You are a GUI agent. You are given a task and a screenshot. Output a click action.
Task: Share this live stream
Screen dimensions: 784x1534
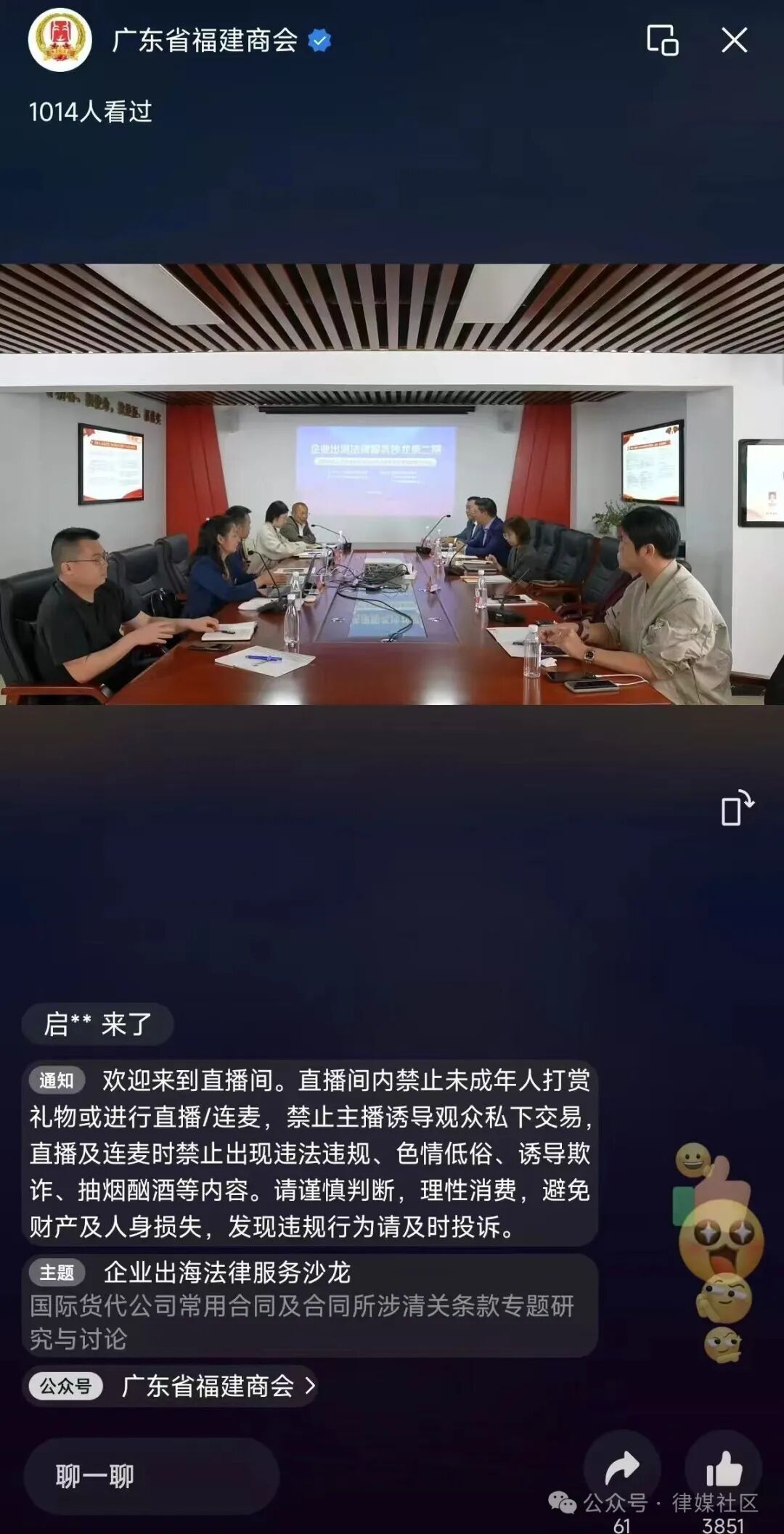pyautogui.click(x=621, y=1469)
